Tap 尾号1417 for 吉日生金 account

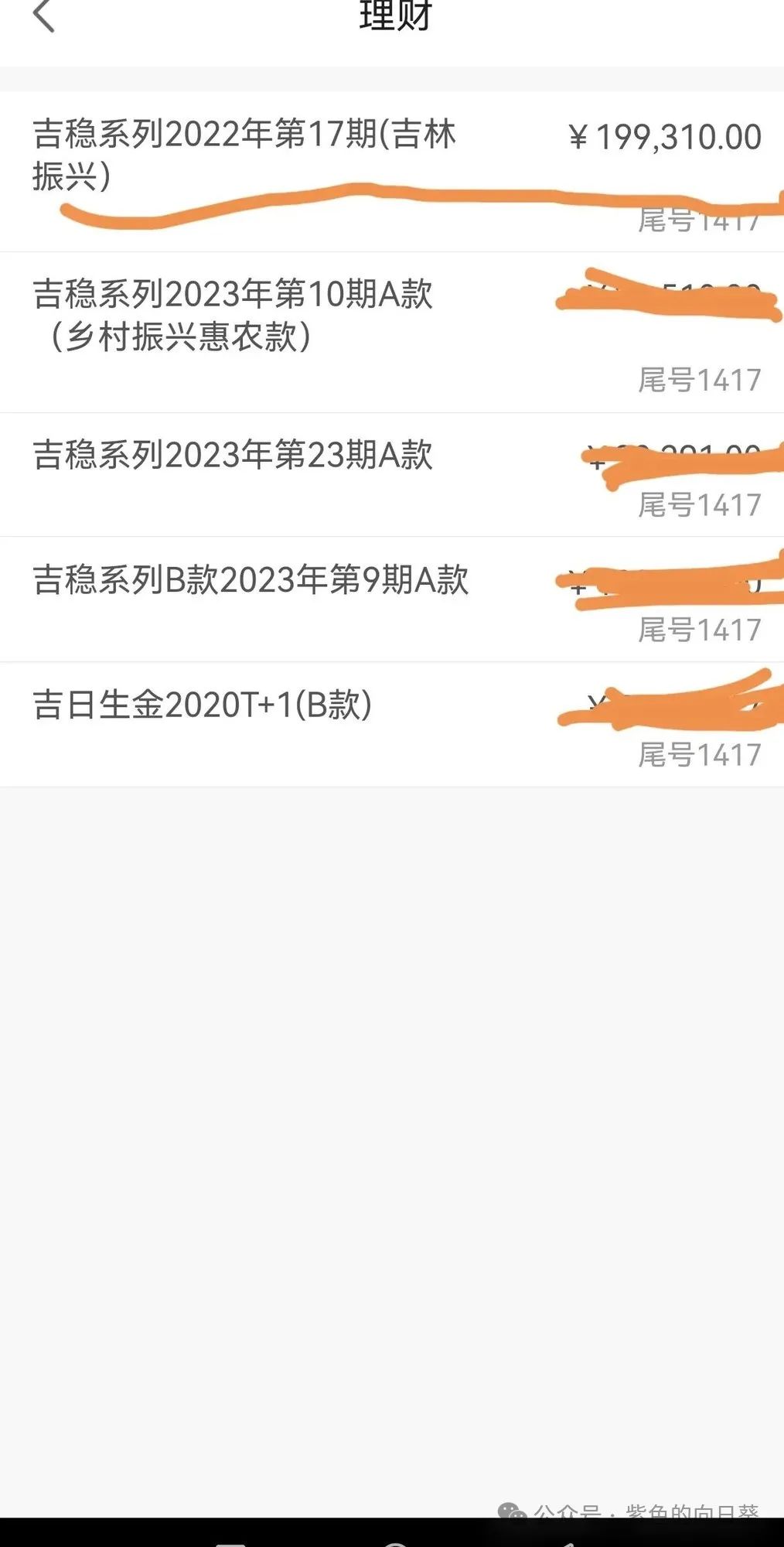(x=700, y=753)
